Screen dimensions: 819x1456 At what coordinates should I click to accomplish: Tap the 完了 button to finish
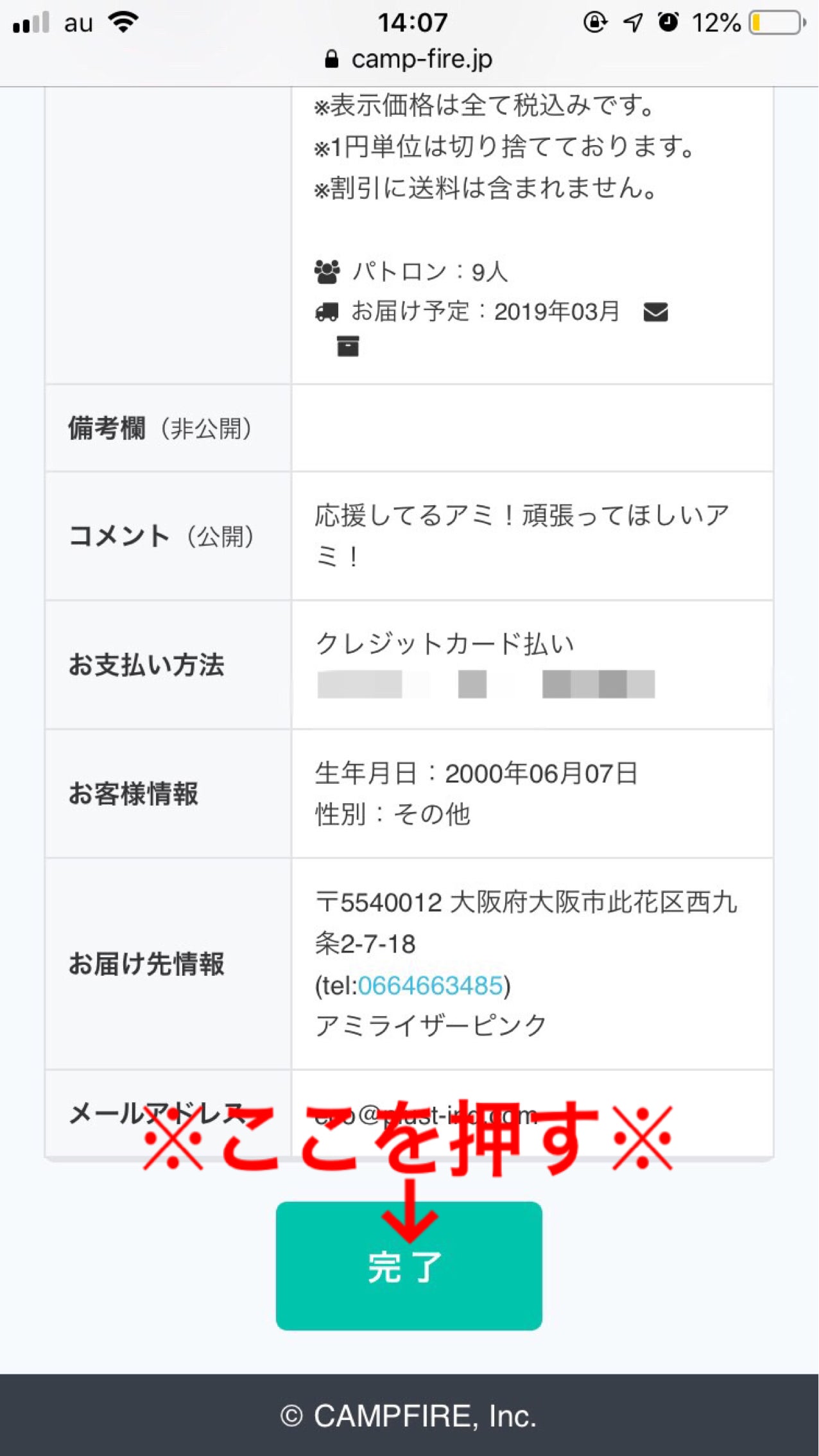(x=409, y=1267)
